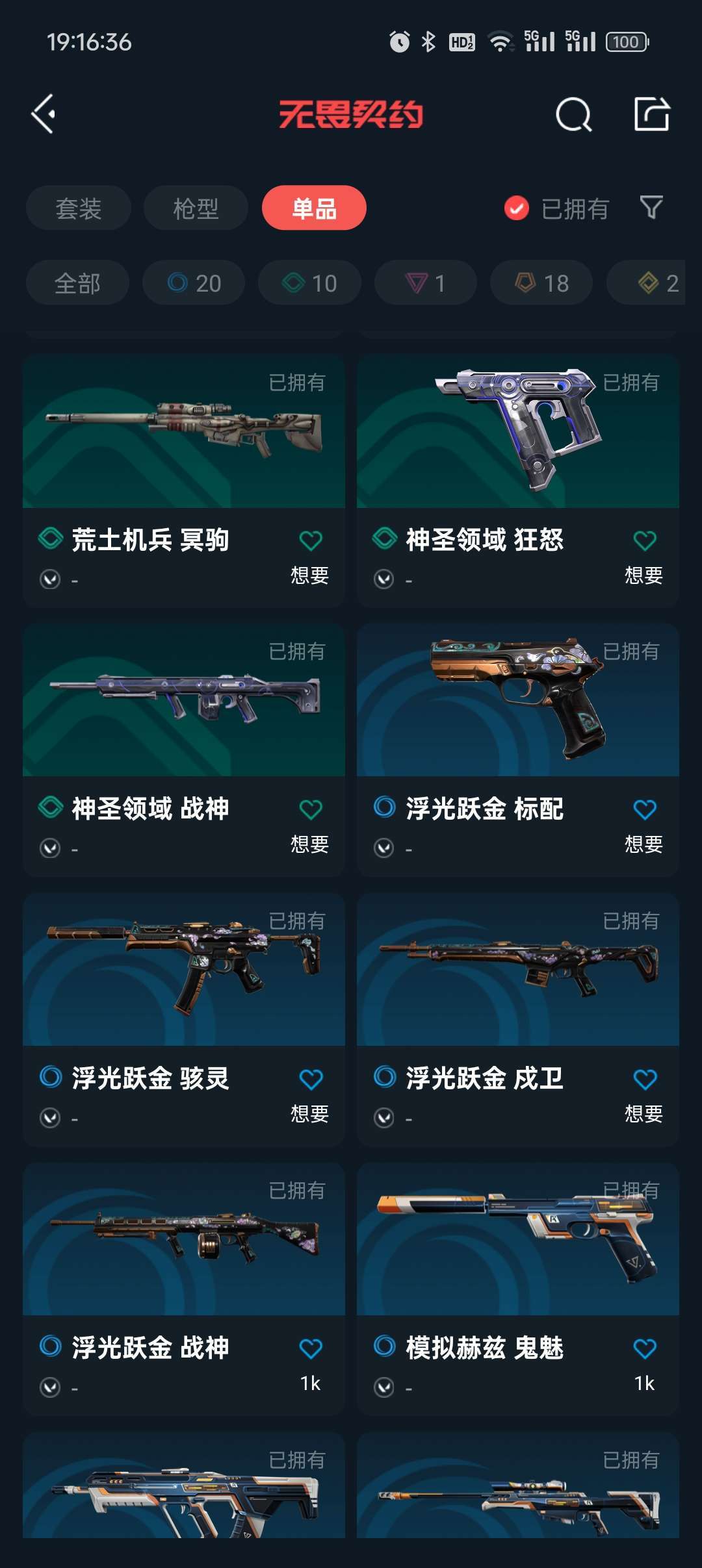Screen dimensions: 702x1568
Task: Open the funnel filter icon
Action: (651, 208)
